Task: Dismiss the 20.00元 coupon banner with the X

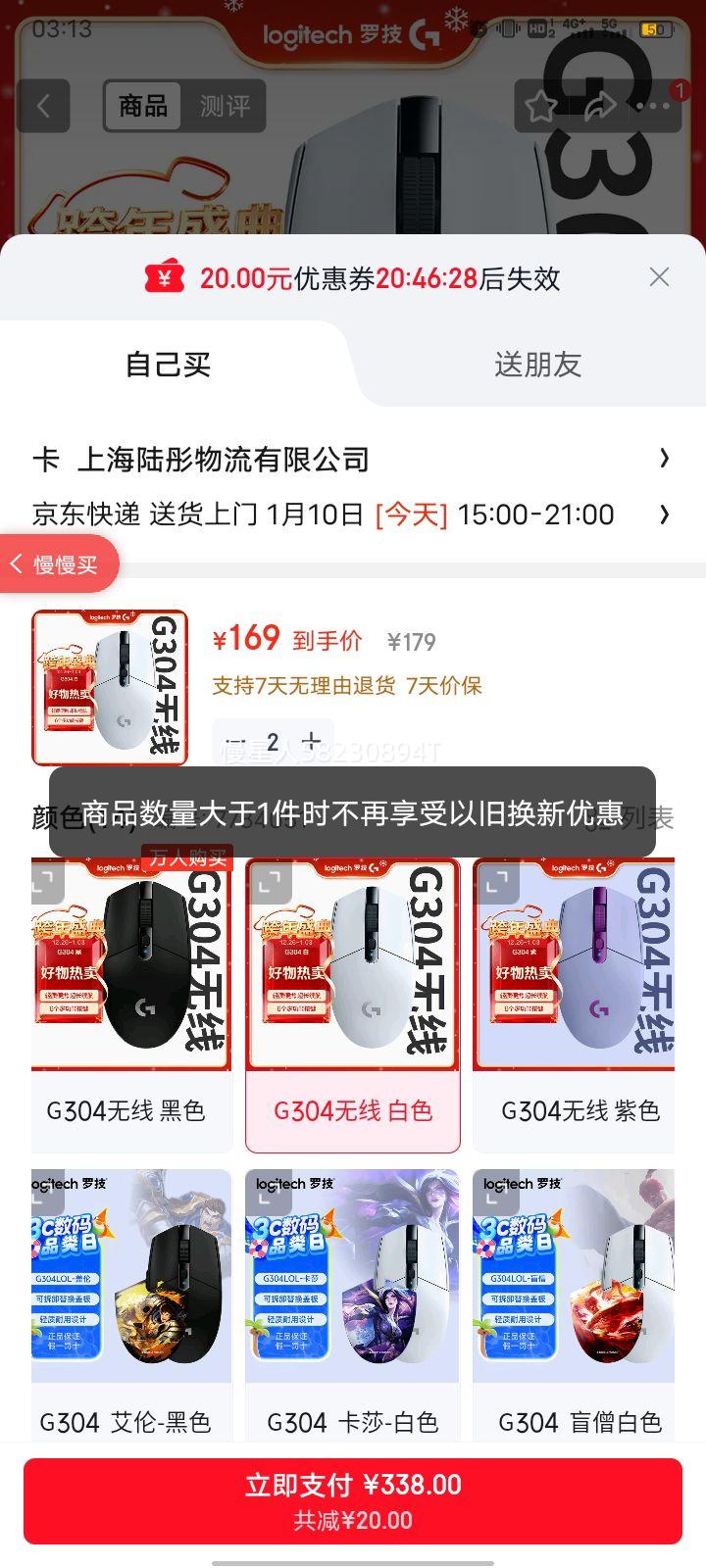Action: coord(658,277)
